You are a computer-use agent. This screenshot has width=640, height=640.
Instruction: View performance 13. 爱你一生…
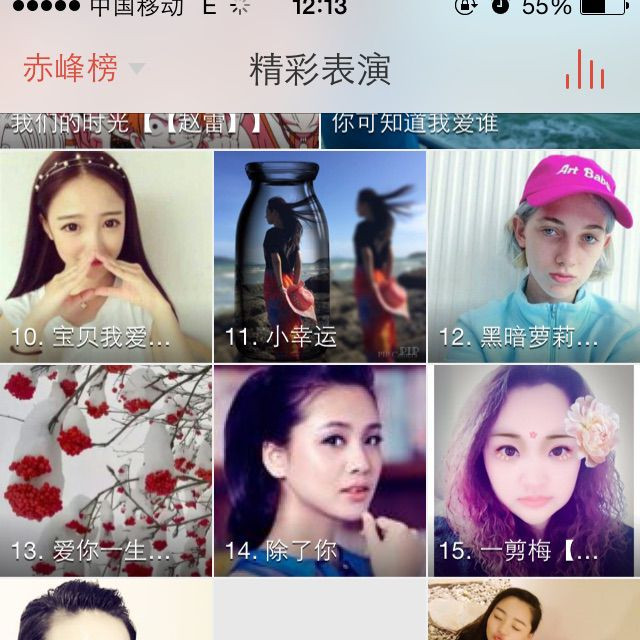tap(106, 470)
